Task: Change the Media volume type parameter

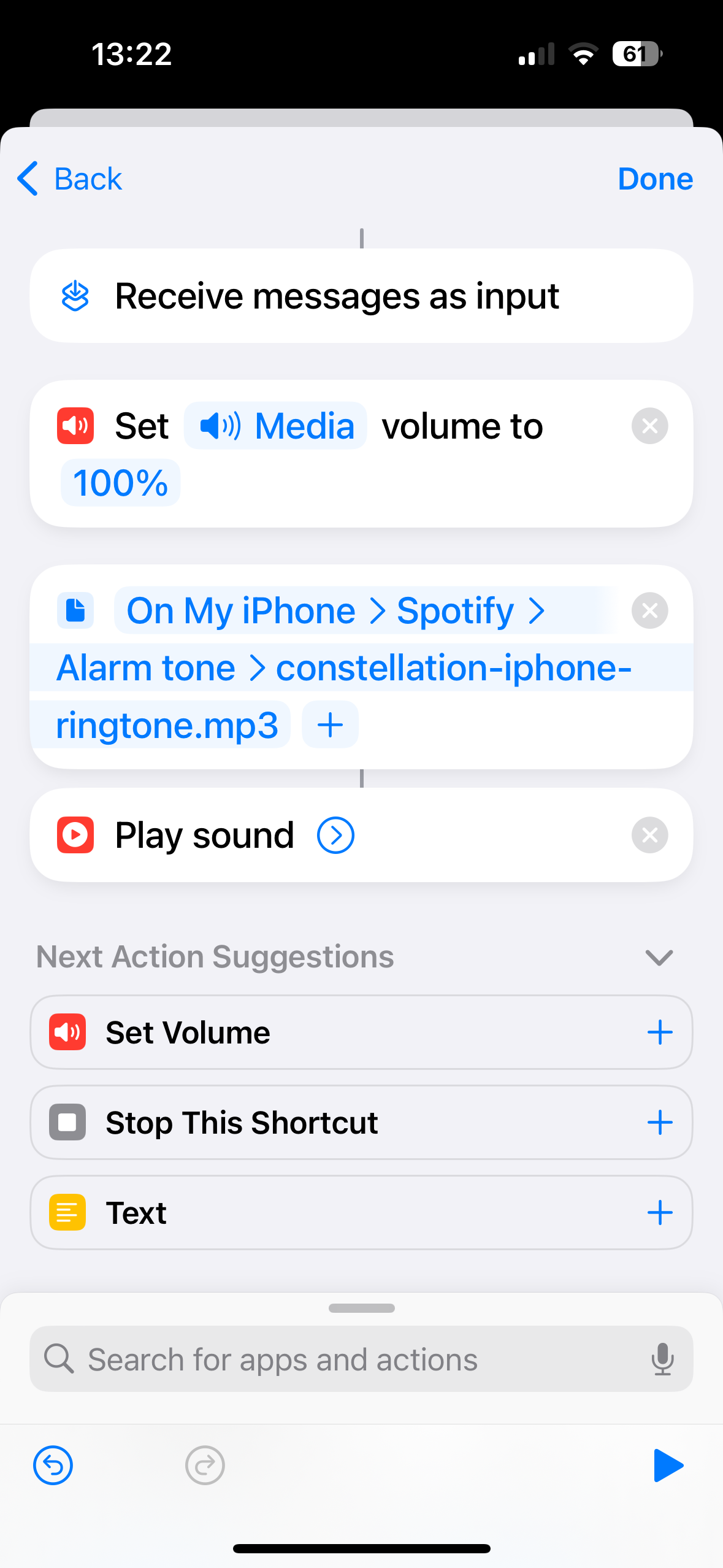Action: pyautogui.click(x=276, y=426)
